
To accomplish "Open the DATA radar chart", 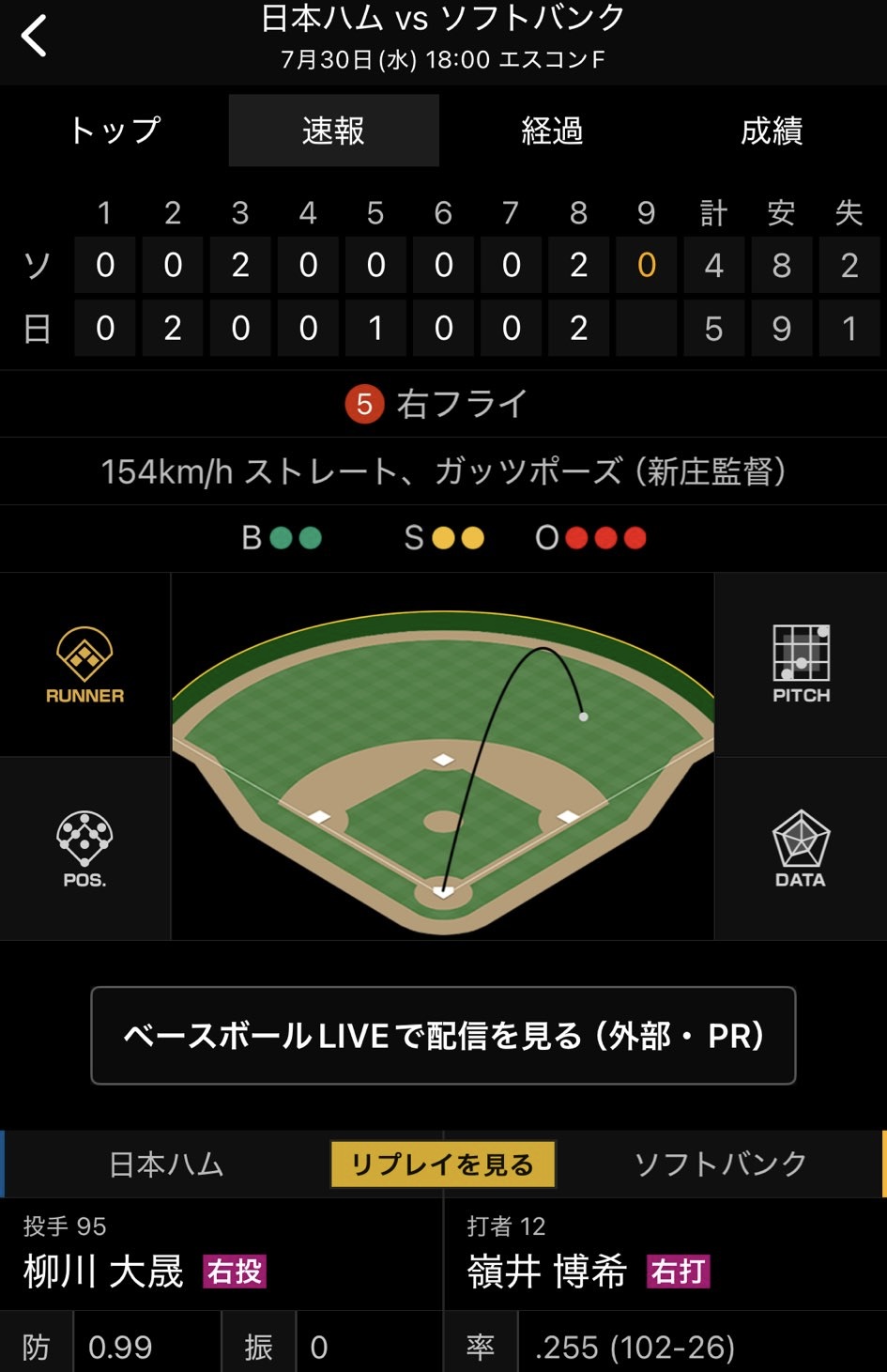I will click(800, 849).
